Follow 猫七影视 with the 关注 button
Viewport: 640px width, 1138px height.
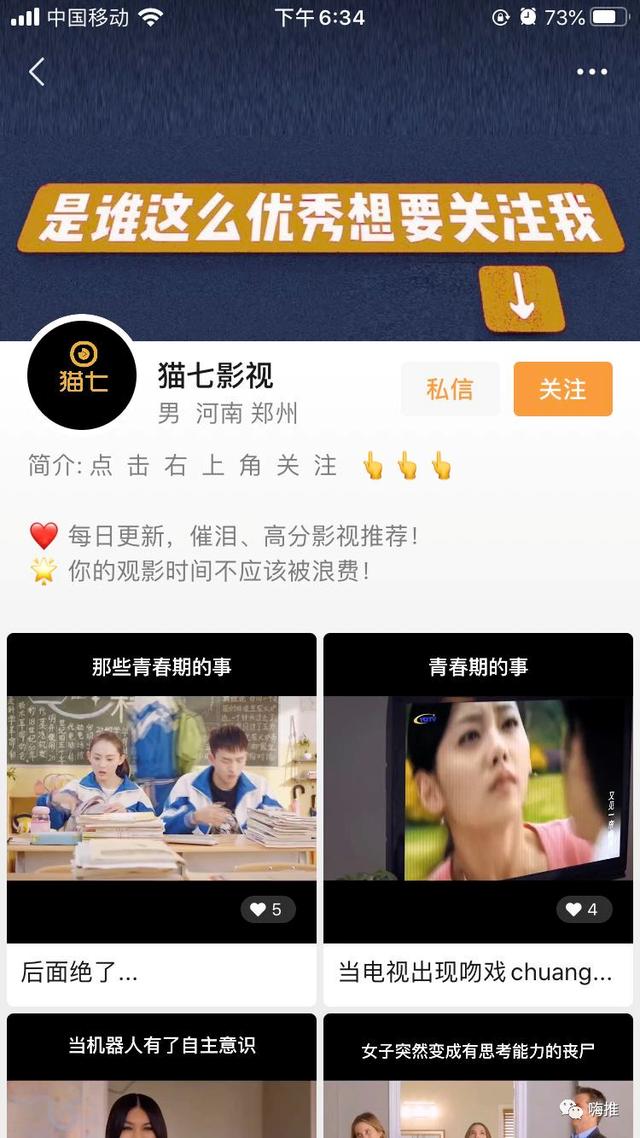pyautogui.click(x=562, y=389)
